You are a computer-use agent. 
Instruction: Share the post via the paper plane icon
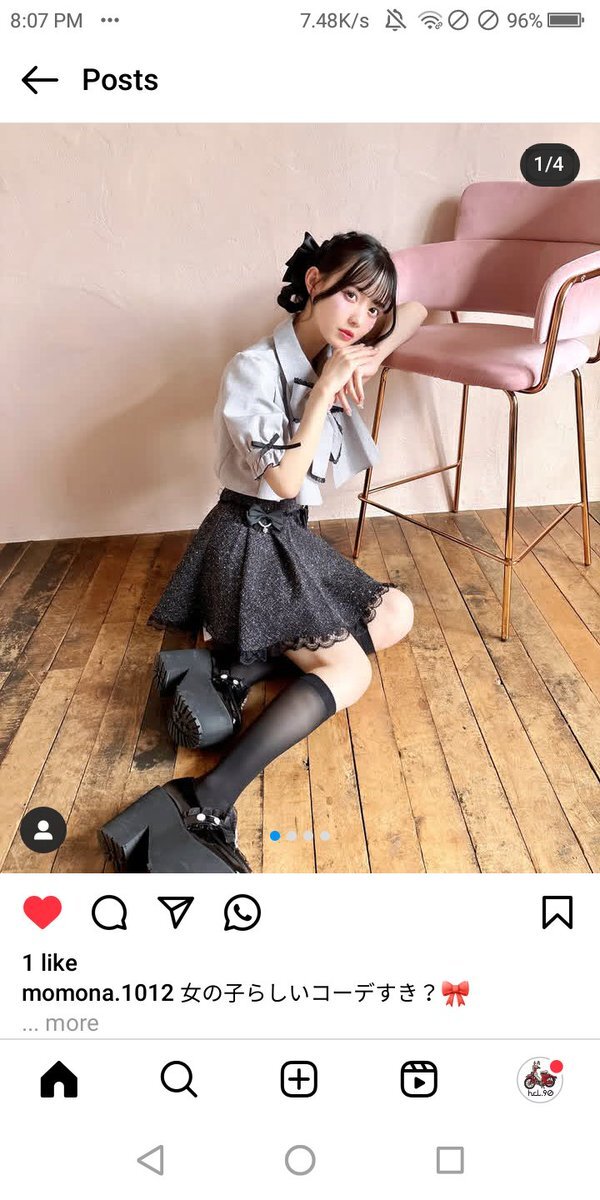click(x=175, y=912)
